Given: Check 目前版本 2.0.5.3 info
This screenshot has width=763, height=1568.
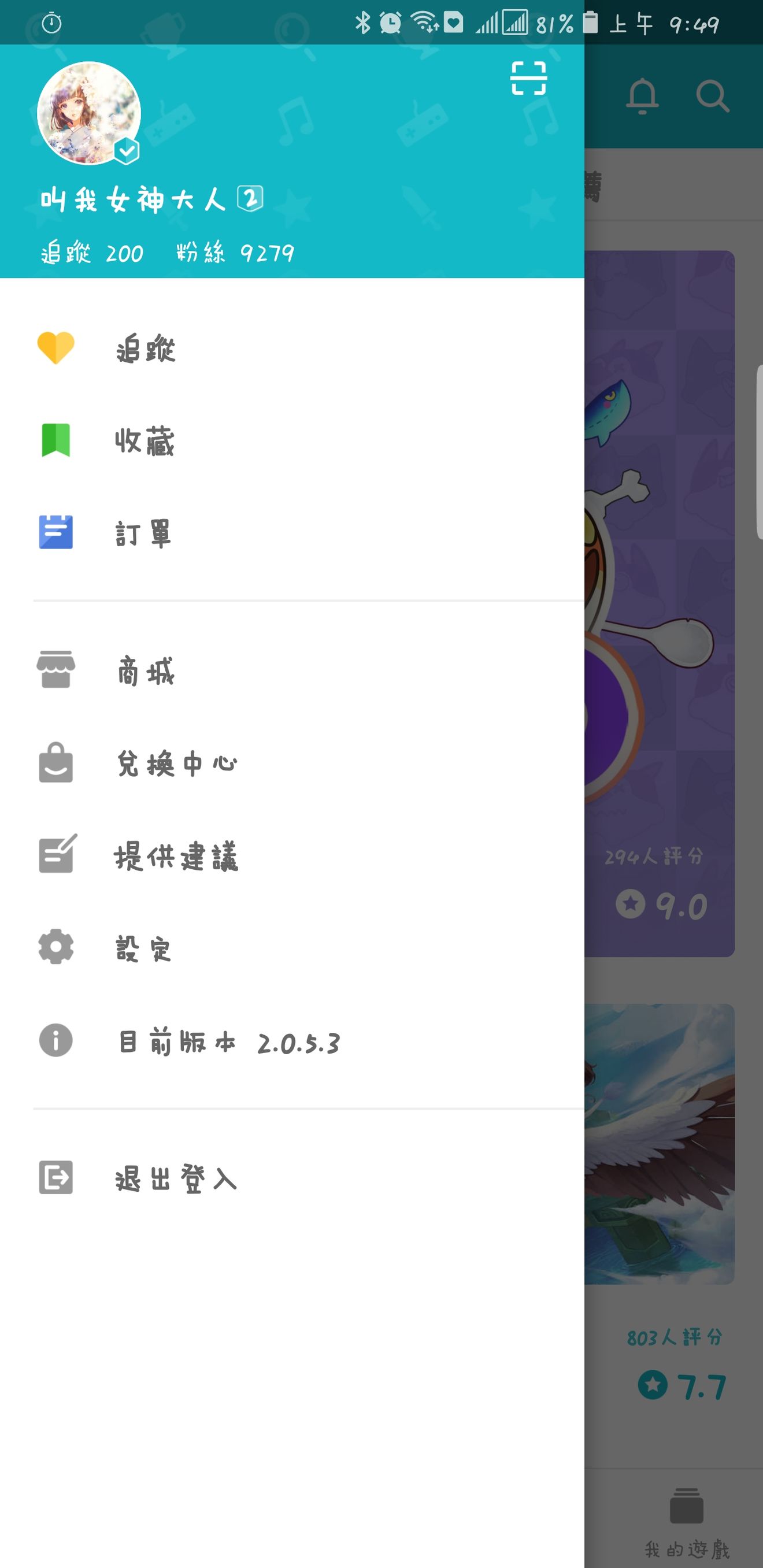Looking at the screenshot, I should point(228,1041).
